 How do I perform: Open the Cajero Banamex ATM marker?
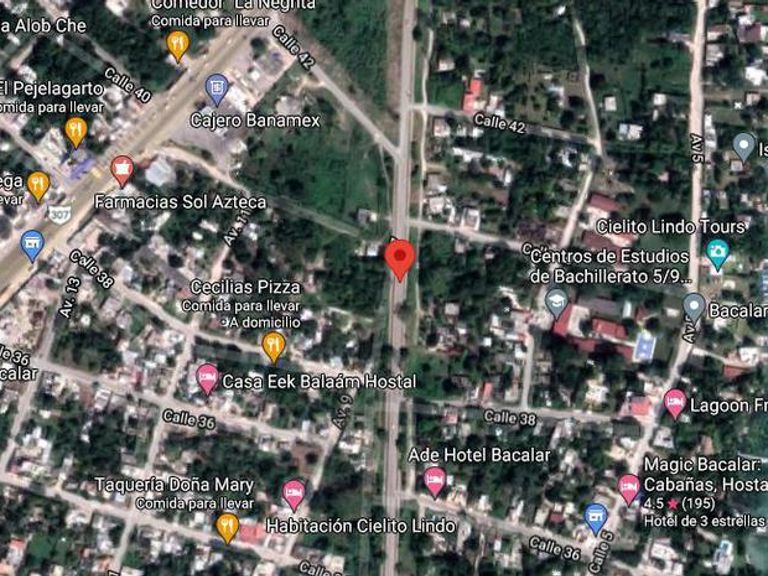[216, 90]
